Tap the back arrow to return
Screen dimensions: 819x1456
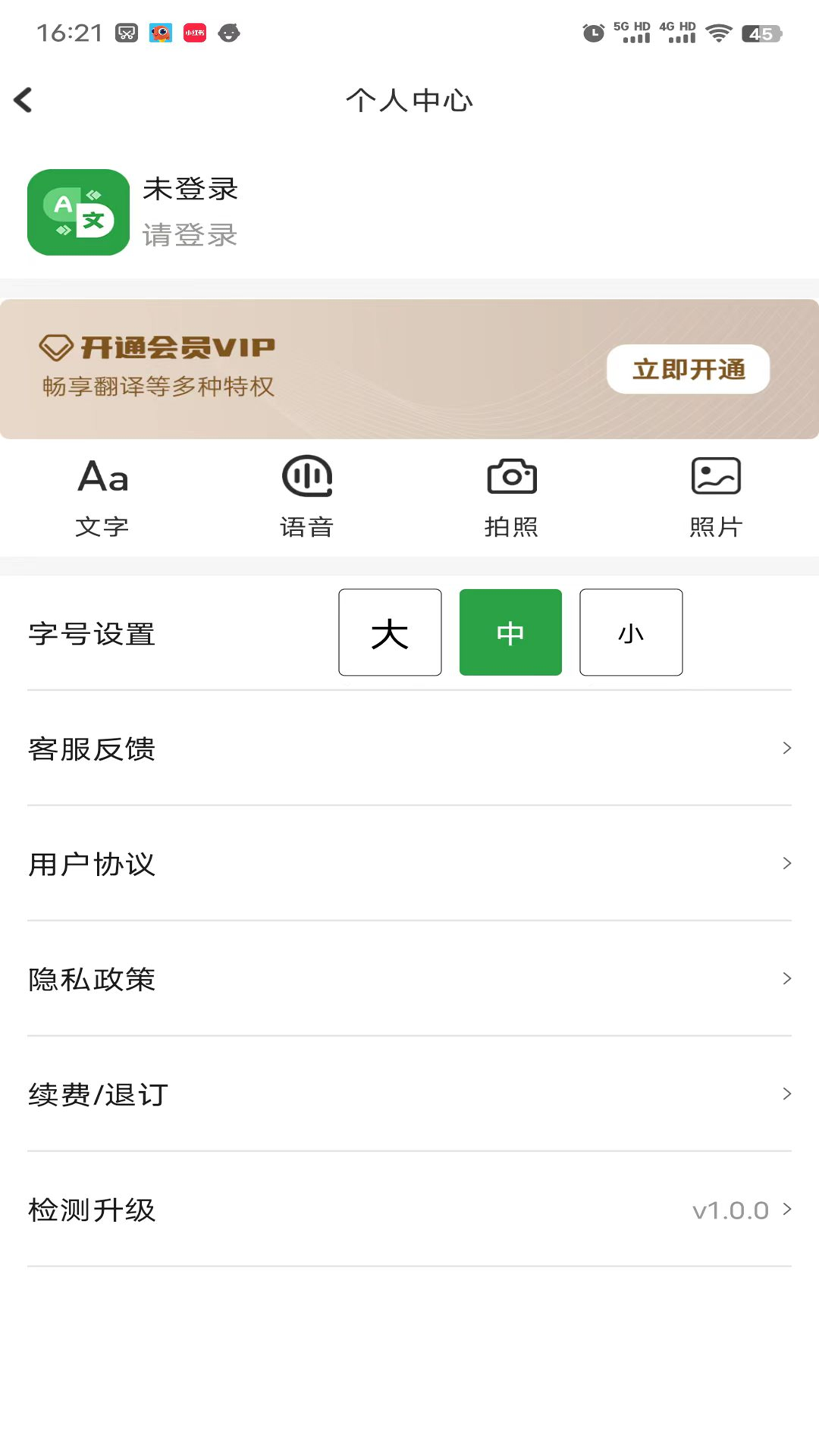click(x=23, y=99)
